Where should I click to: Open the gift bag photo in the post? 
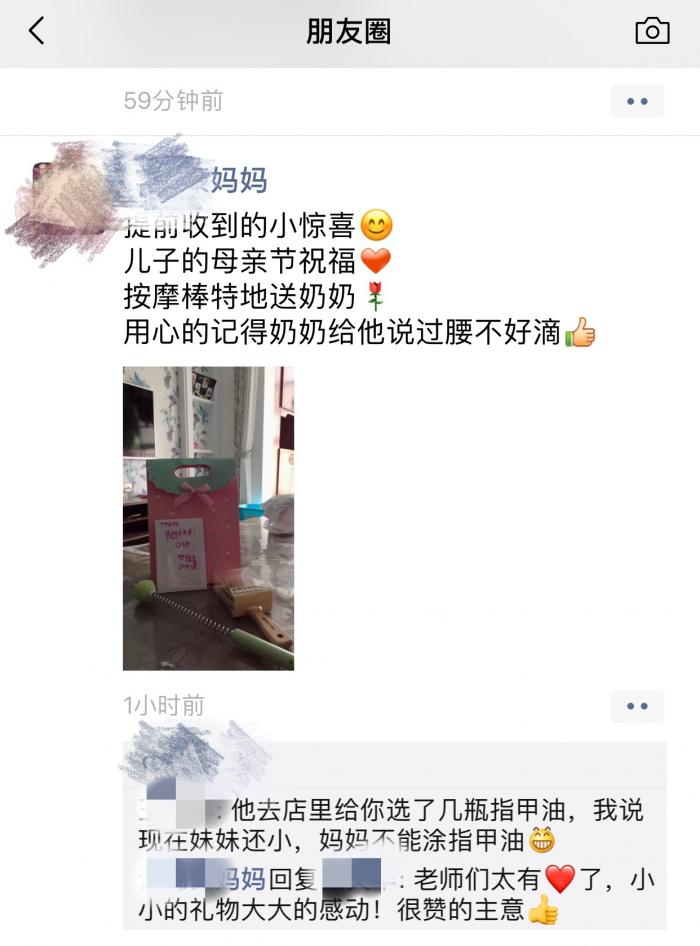(208, 518)
